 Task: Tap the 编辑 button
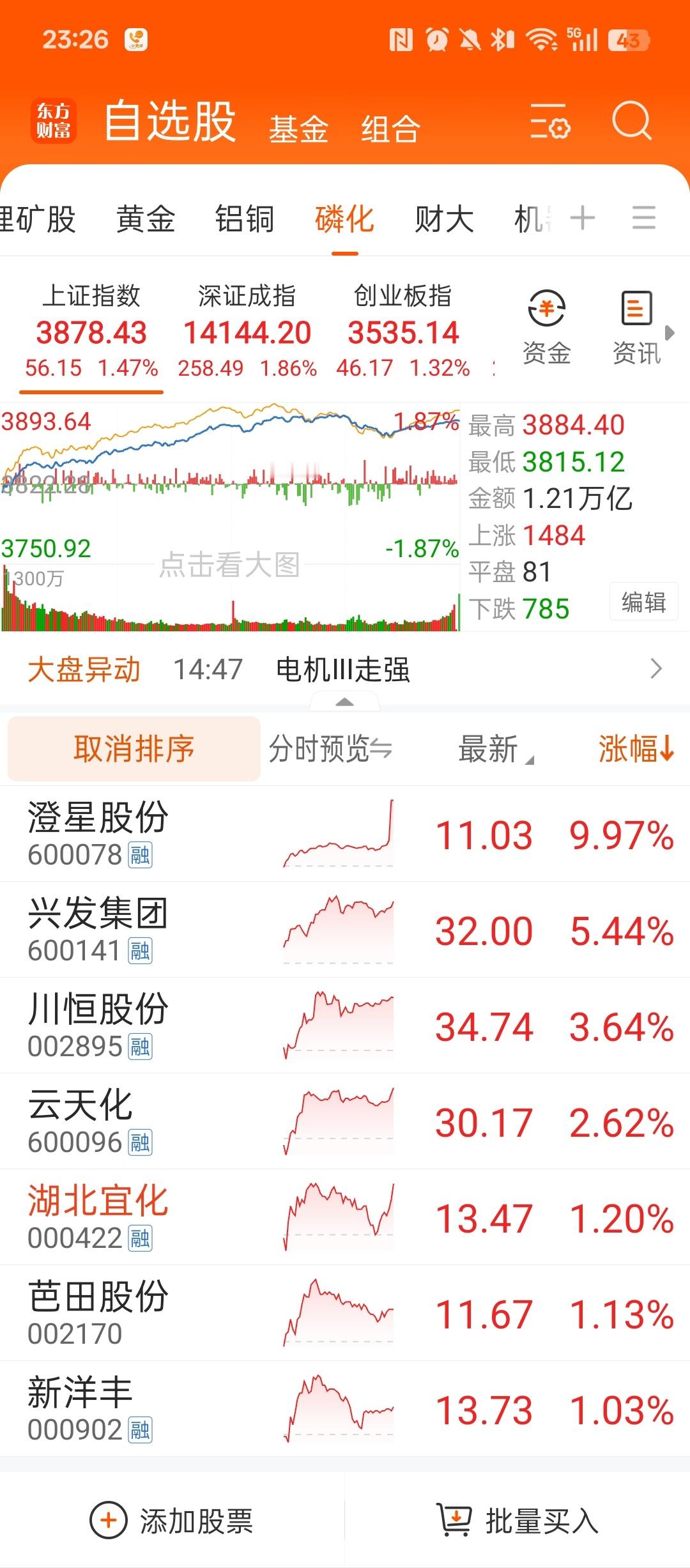click(x=643, y=602)
